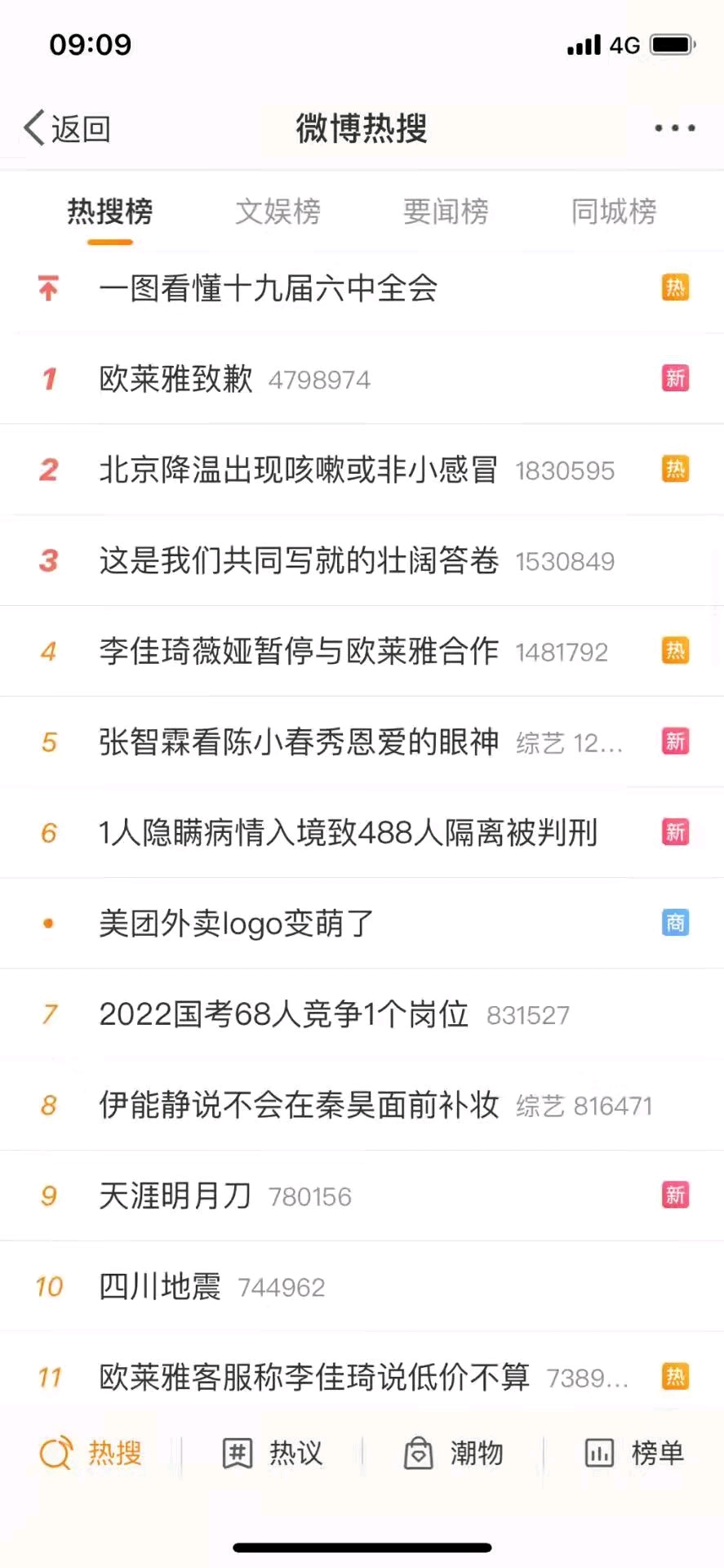
Task: Switch to the 要闻榜 tab
Action: coord(446,212)
